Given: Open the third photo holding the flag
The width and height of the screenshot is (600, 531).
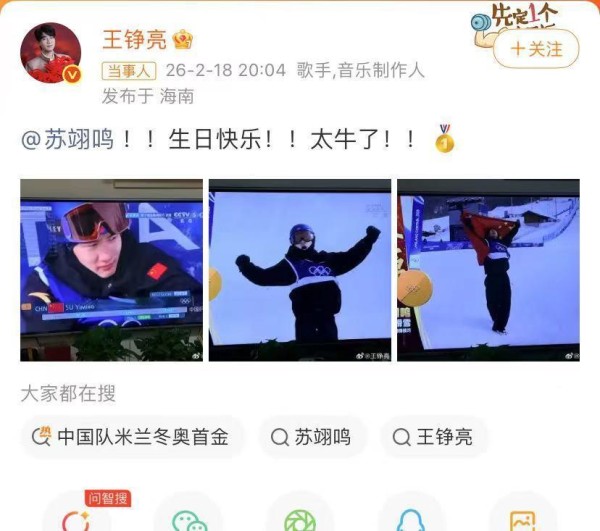Looking at the screenshot, I should click(488, 269).
